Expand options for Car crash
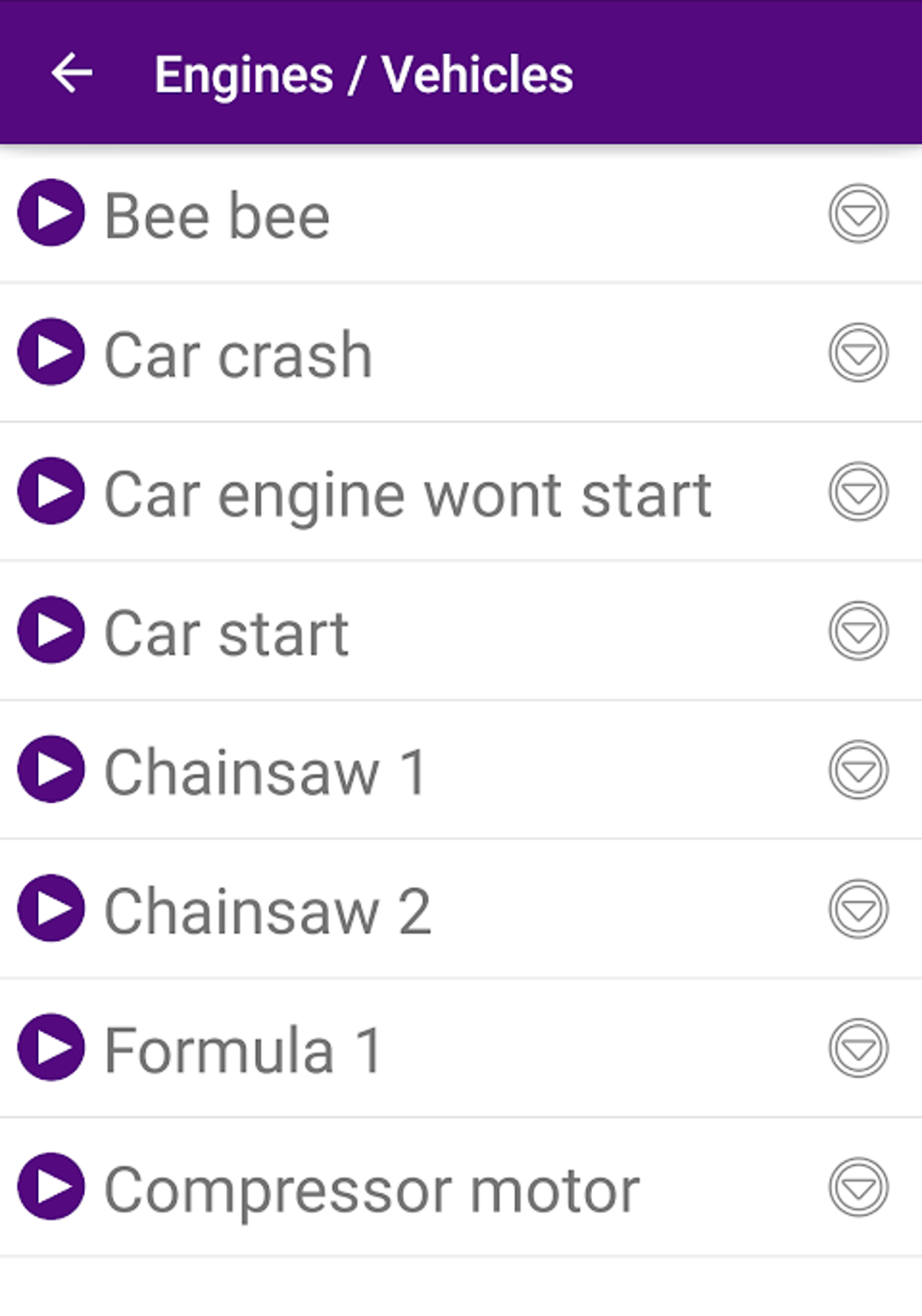This screenshot has width=922, height=1316. (856, 353)
